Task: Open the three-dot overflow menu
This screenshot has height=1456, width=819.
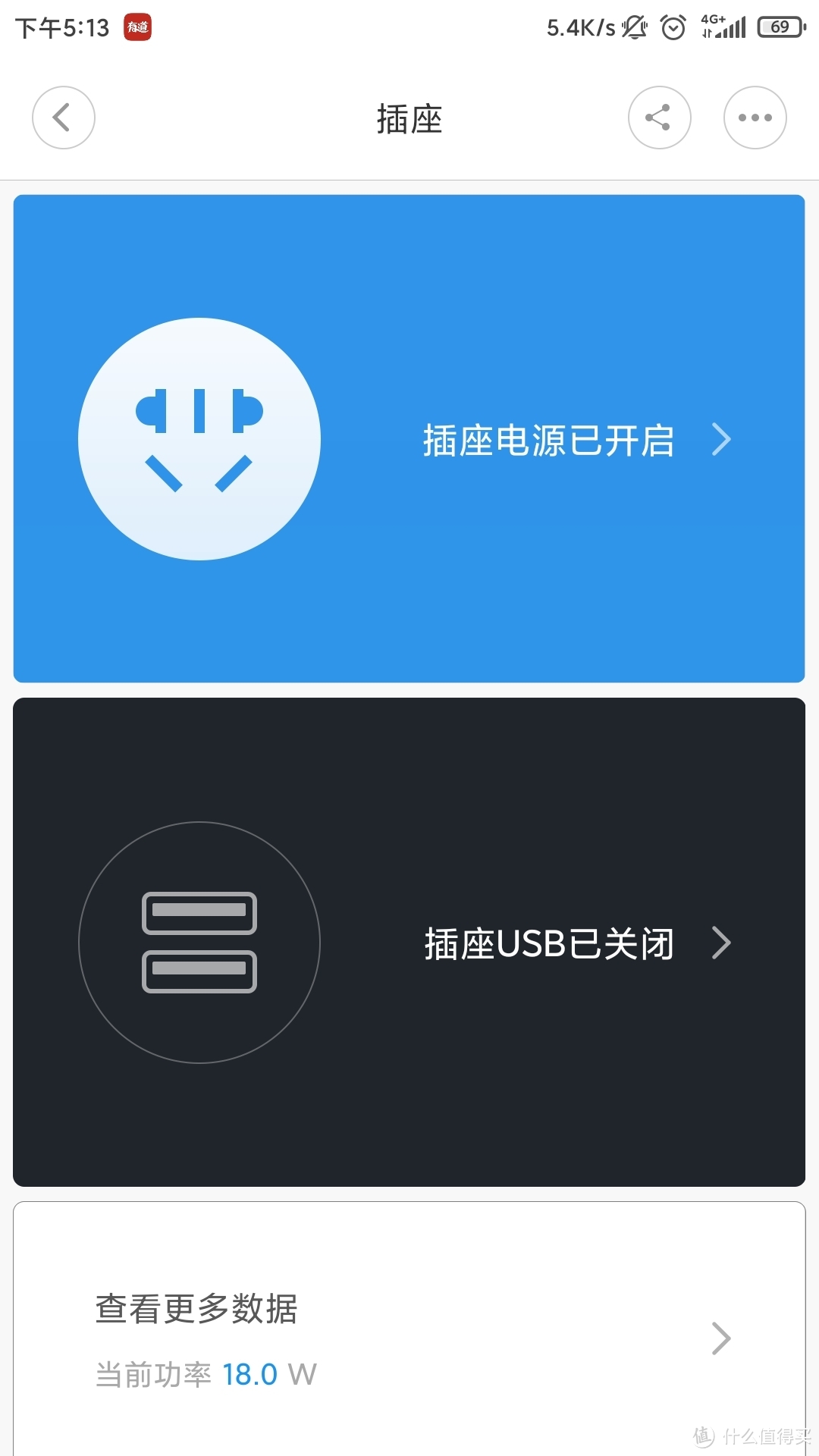Action: (x=755, y=118)
